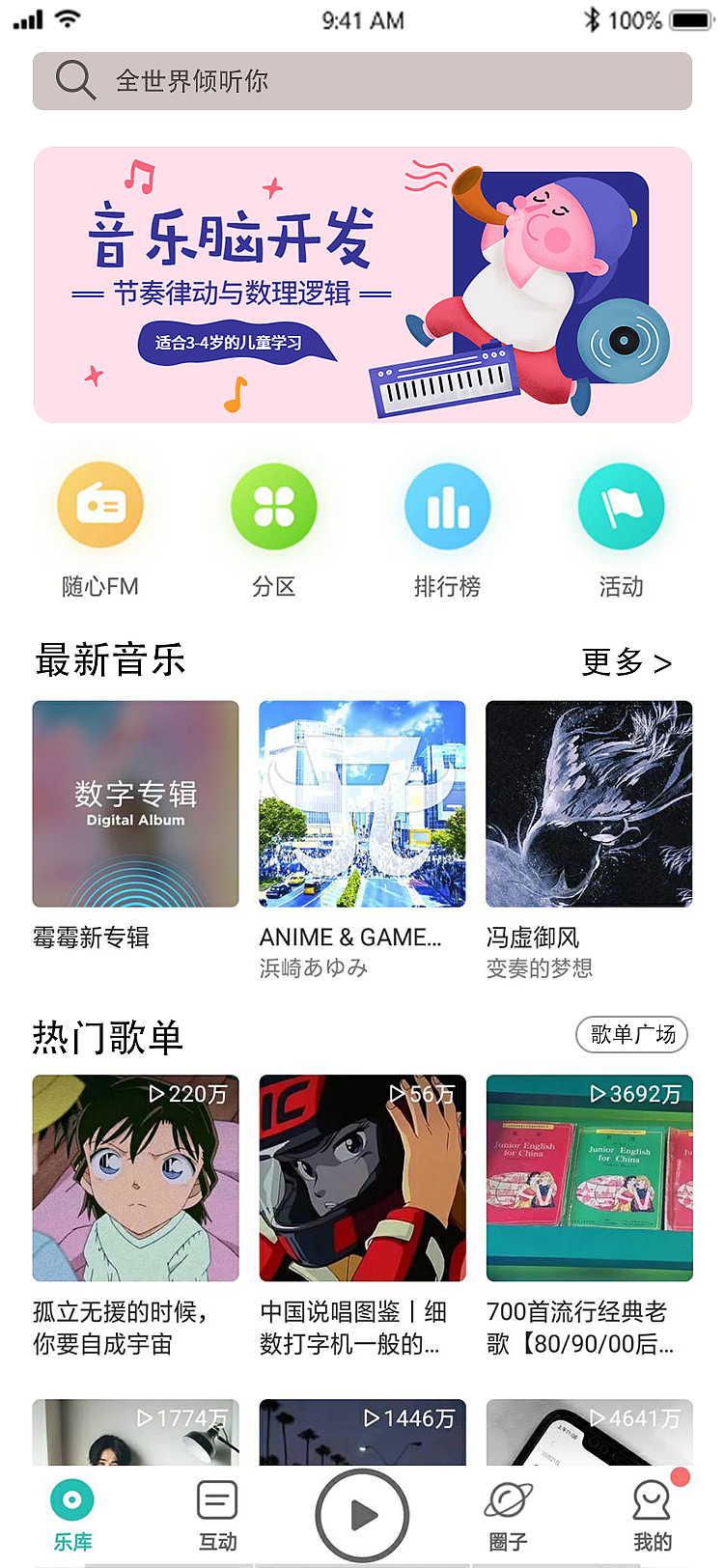Open the 活动 events page
This screenshot has width=724, height=1568.
point(621,505)
